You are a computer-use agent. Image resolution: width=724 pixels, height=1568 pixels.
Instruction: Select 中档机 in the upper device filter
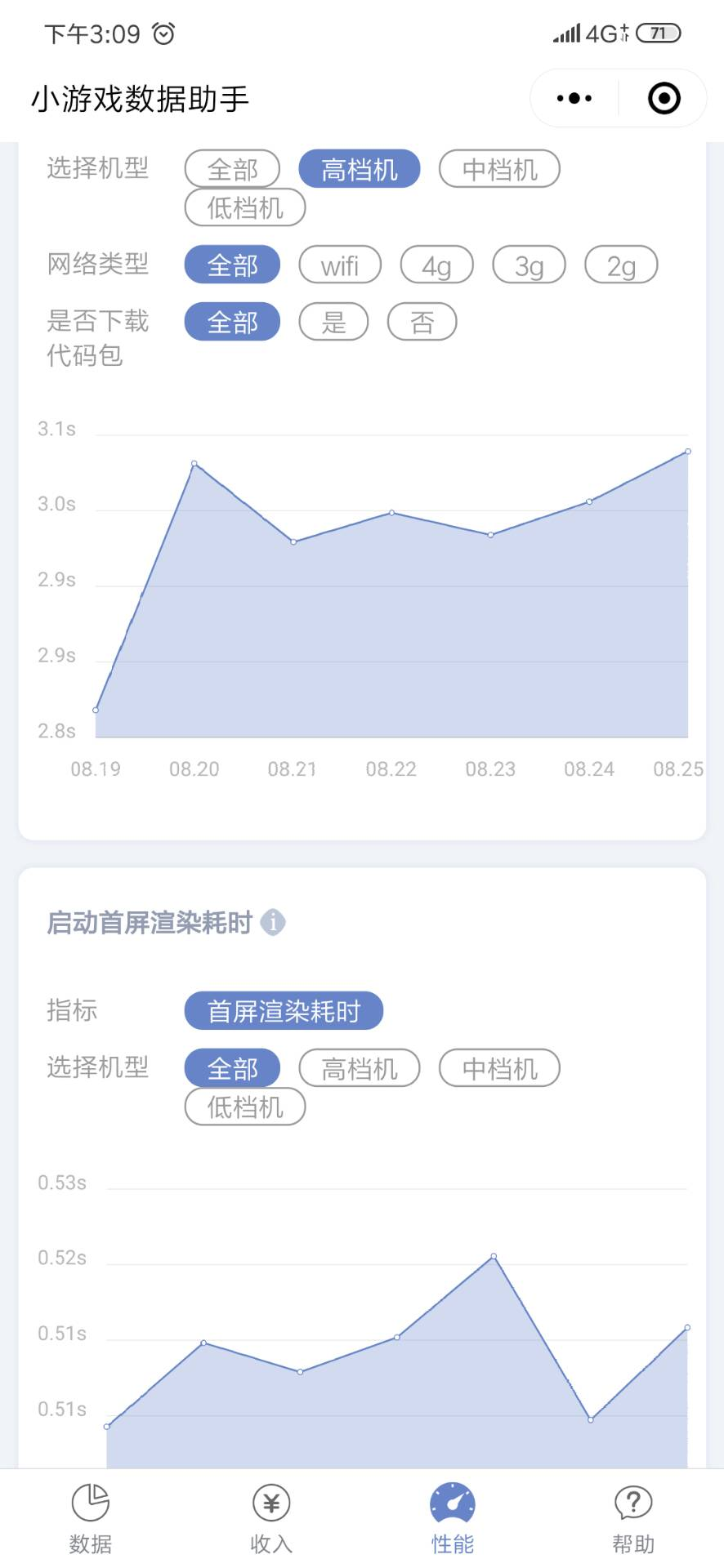coord(499,169)
